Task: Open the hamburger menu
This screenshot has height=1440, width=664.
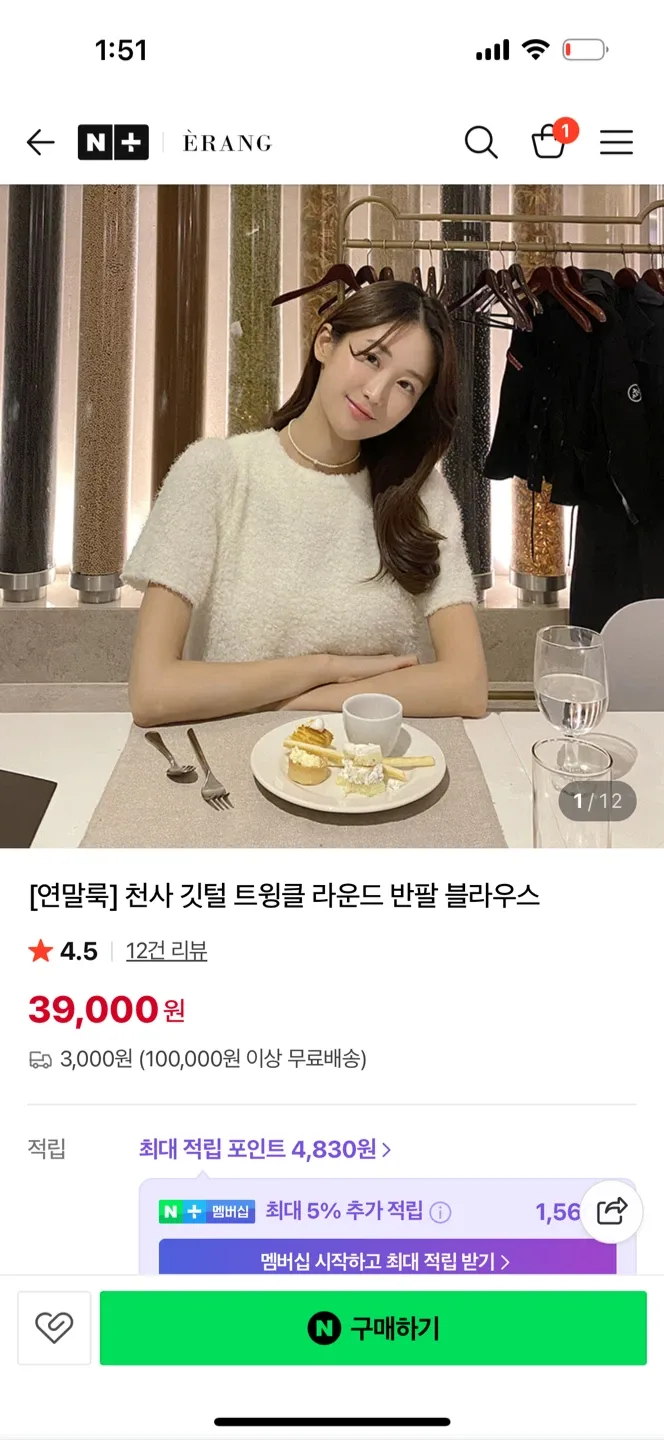Action: (616, 143)
